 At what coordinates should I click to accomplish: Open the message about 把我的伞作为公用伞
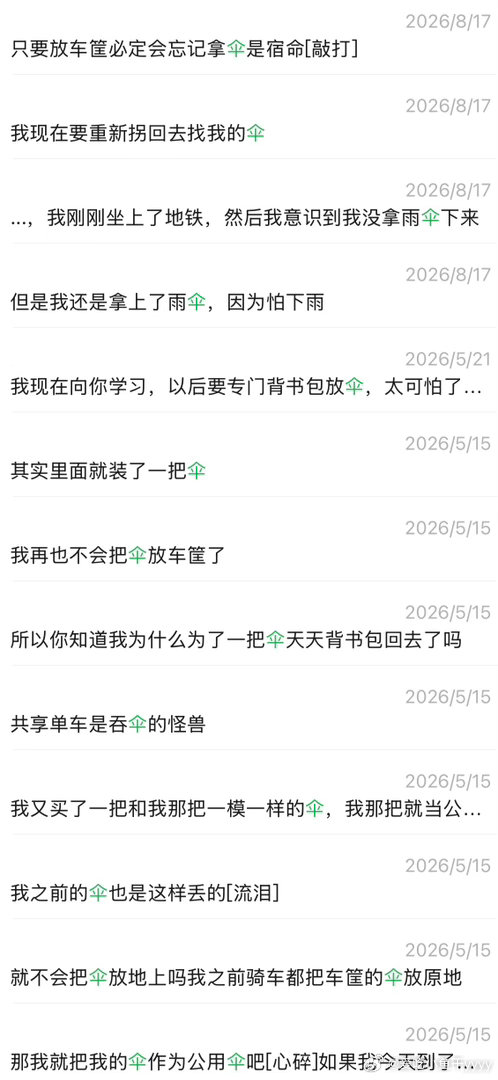pos(249,1041)
